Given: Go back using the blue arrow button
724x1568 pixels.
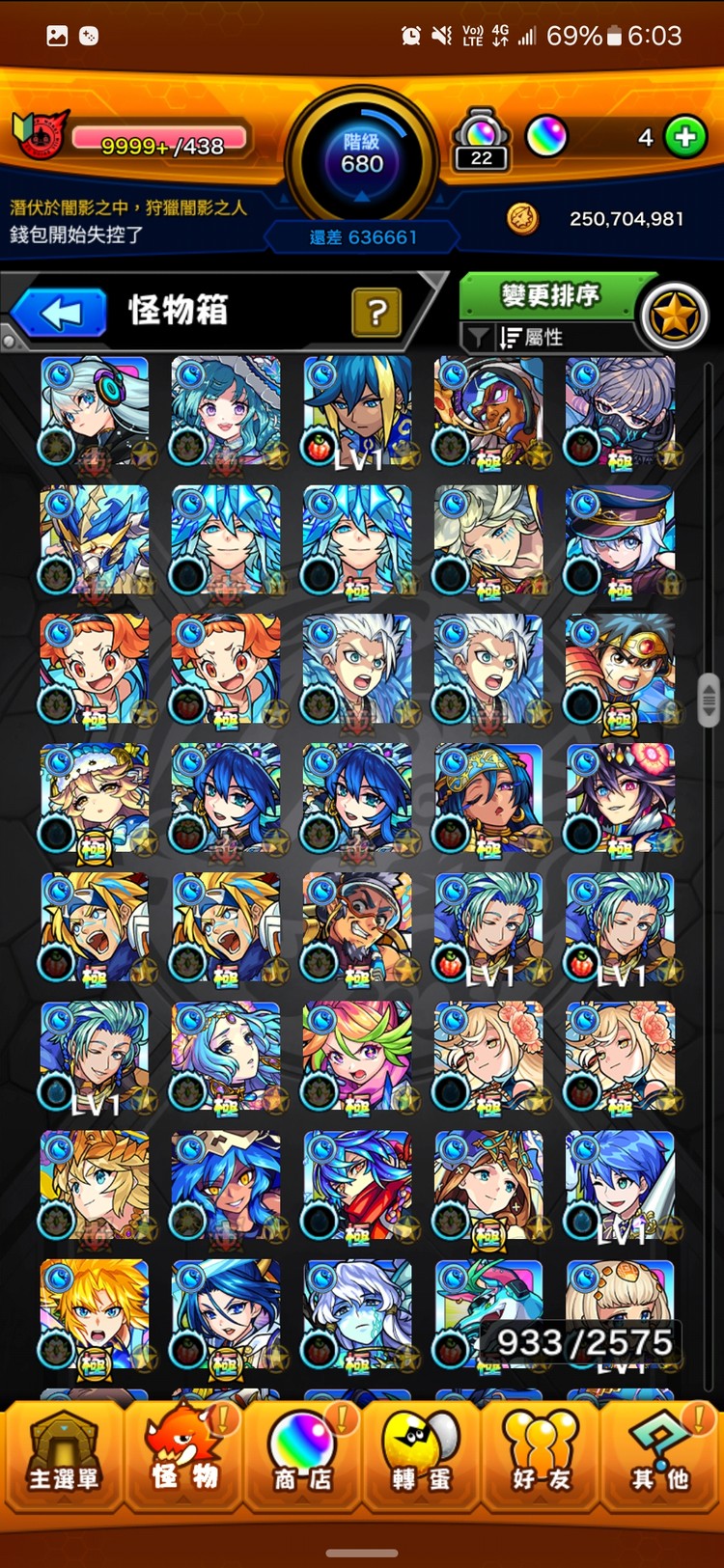Looking at the screenshot, I should (x=60, y=313).
